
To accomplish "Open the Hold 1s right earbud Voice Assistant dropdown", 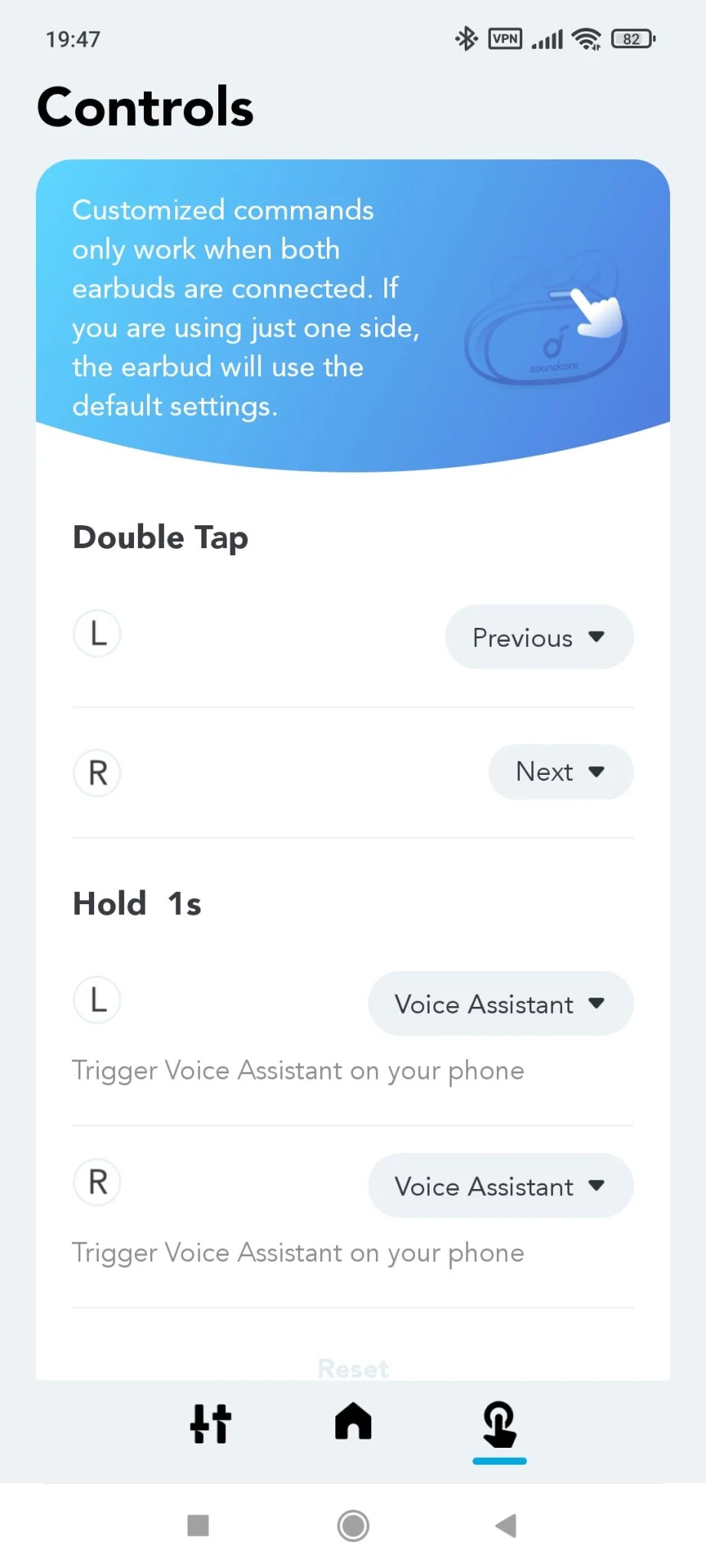I will (500, 1186).
